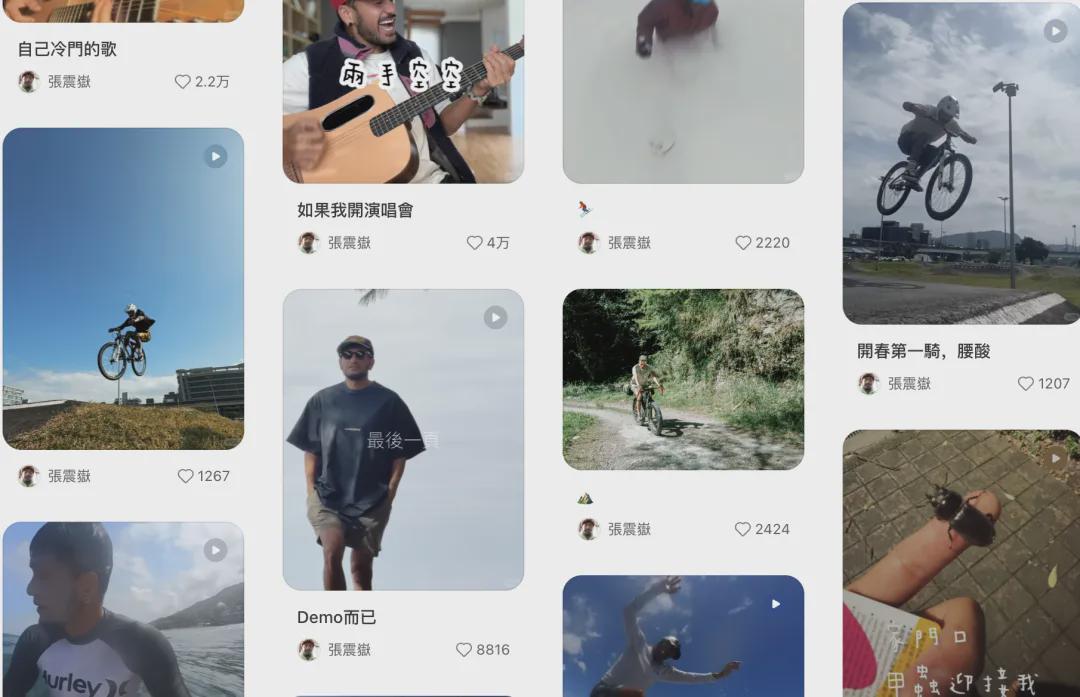The height and width of the screenshot is (697, 1080).
Task: Open the skiing video with 2220 likes
Action: (x=683, y=90)
